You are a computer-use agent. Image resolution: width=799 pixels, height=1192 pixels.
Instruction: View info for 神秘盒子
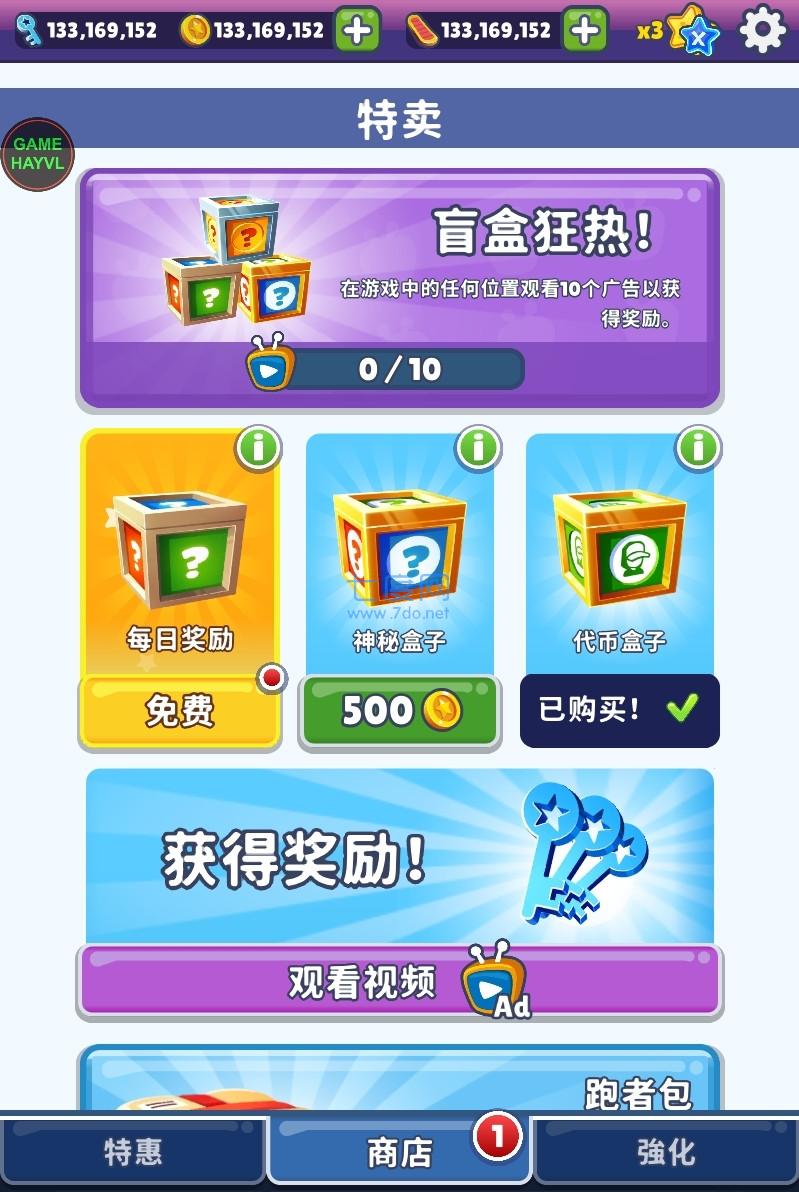tap(478, 449)
